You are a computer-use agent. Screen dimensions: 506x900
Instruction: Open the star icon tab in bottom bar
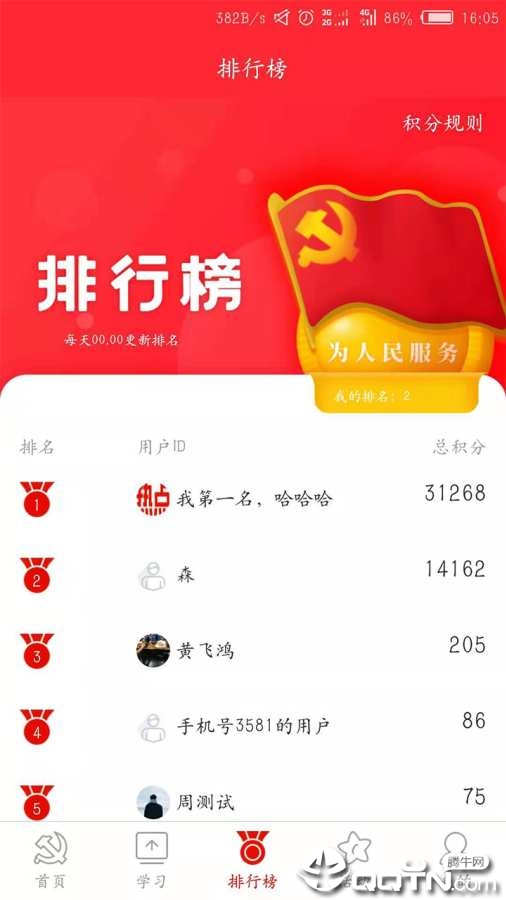pyautogui.click(x=354, y=859)
